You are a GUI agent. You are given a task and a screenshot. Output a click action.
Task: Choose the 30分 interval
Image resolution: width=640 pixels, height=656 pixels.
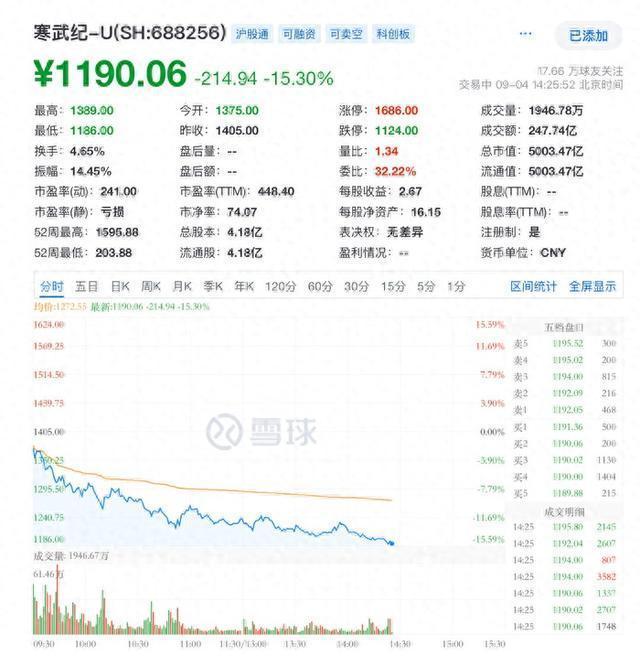click(x=356, y=287)
